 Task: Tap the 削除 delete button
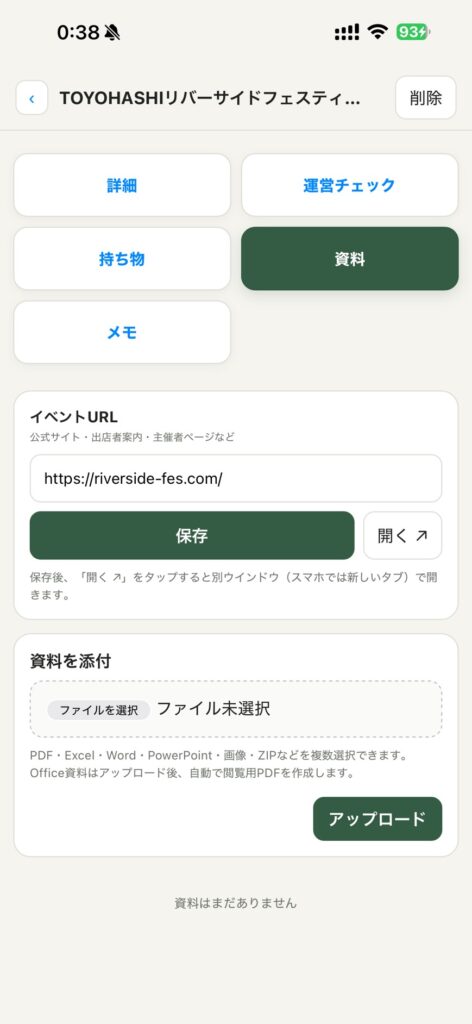[x=426, y=98]
